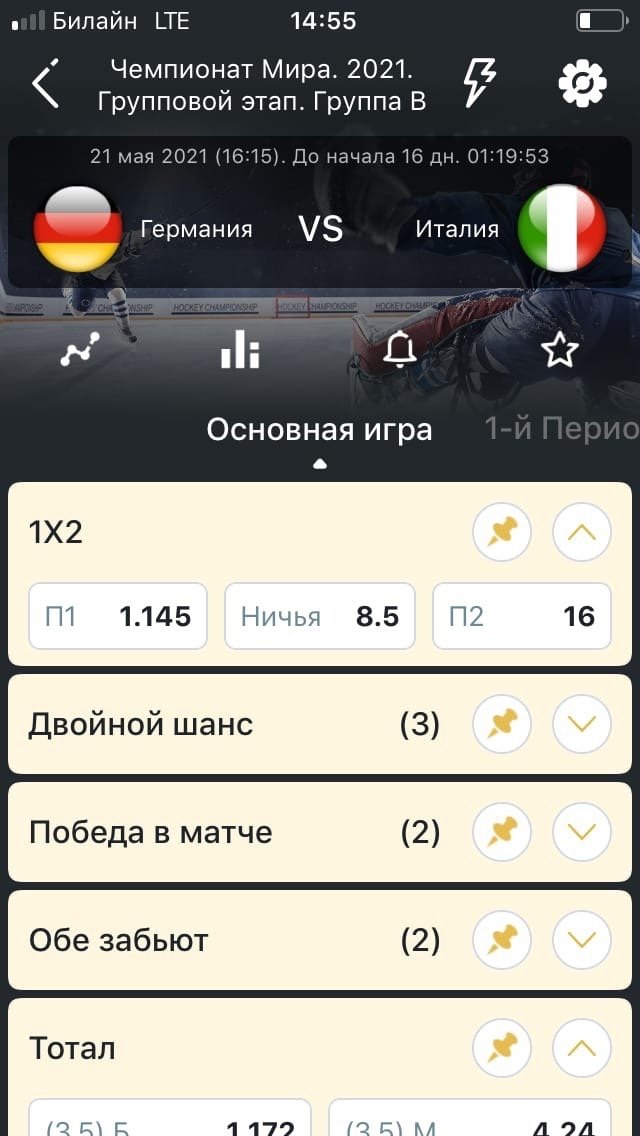Collapse the Тотал section
The image size is (640, 1136).
pyautogui.click(x=582, y=1048)
